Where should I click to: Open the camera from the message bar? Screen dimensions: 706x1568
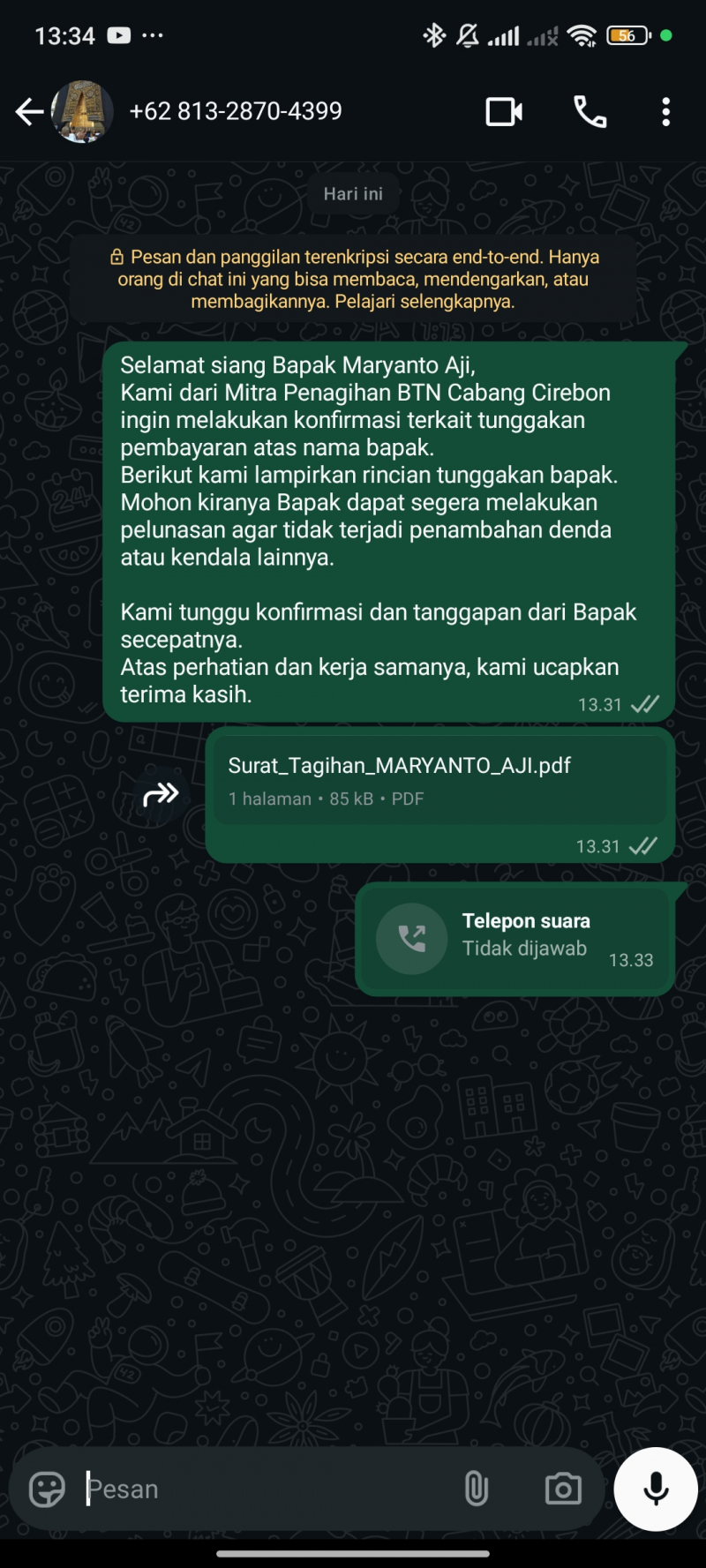tap(563, 1489)
